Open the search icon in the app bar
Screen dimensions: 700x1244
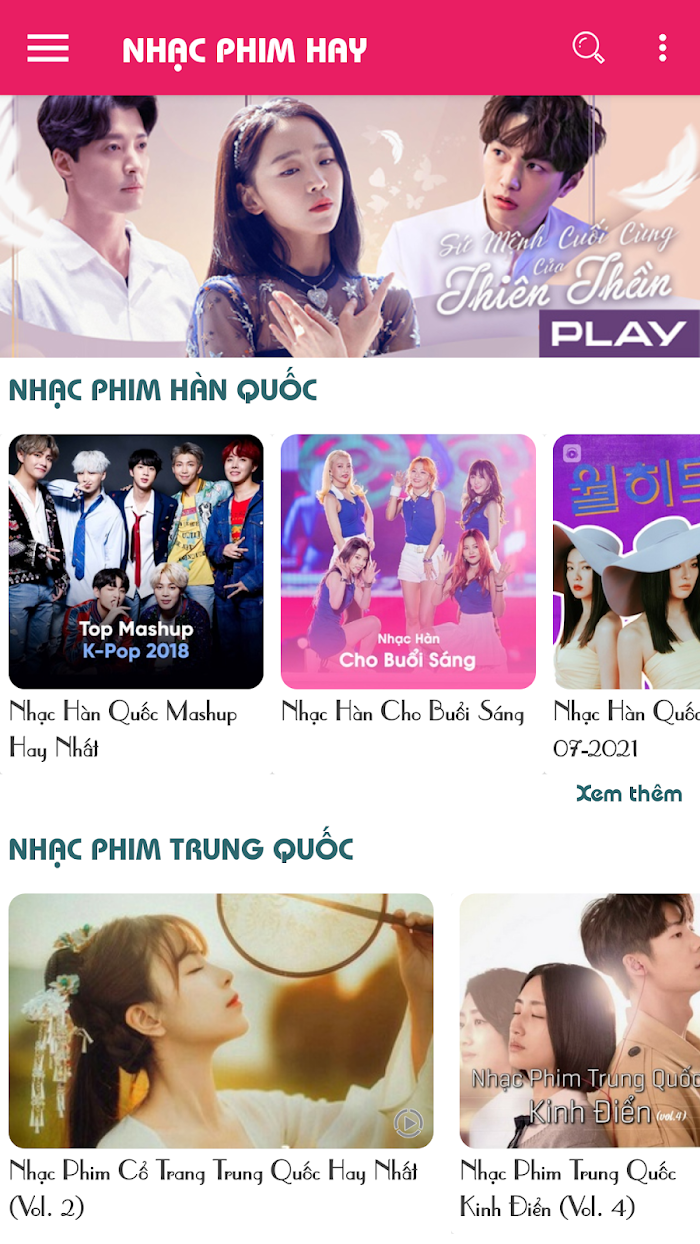click(x=588, y=47)
